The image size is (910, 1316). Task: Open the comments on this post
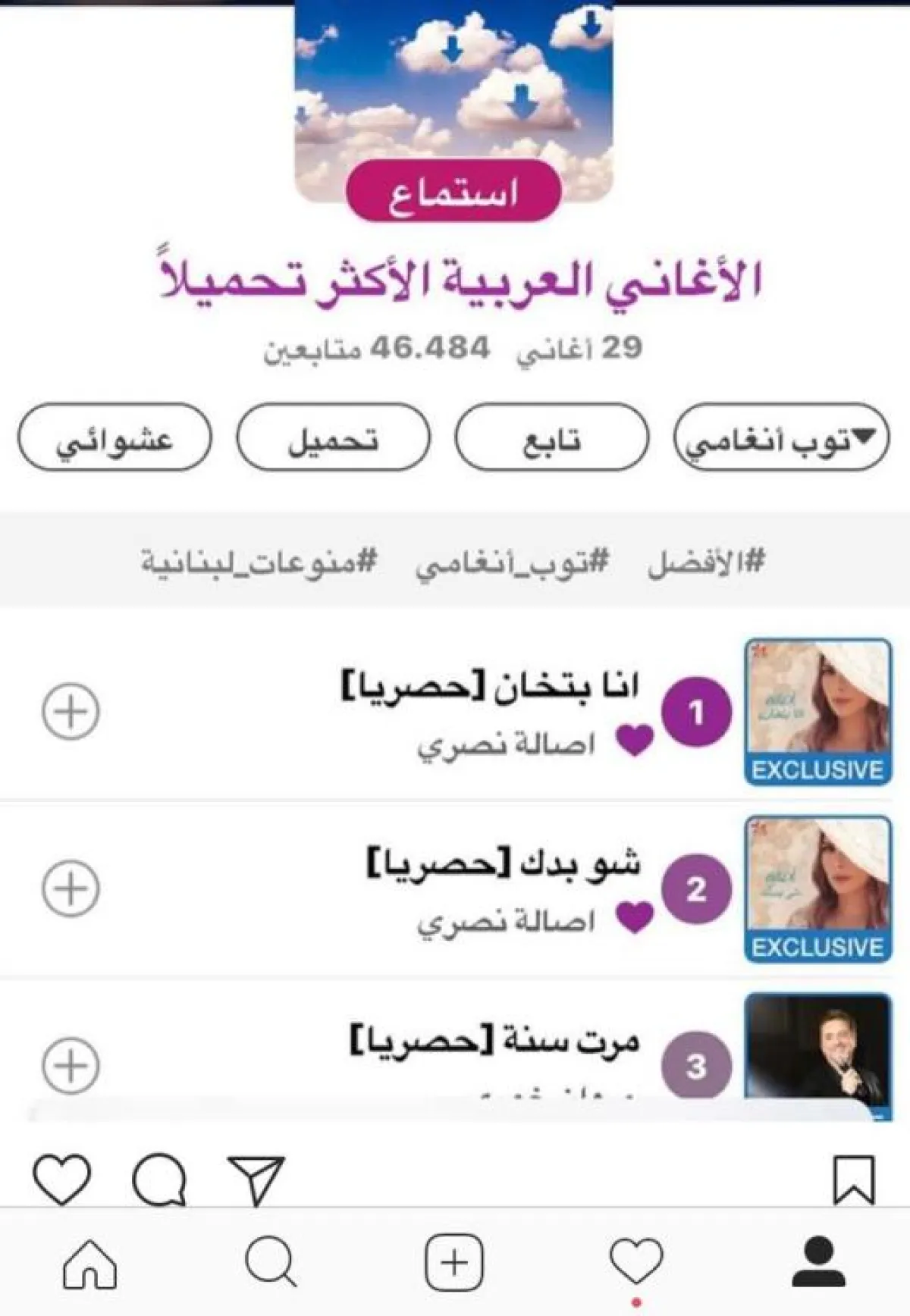[x=159, y=1179]
